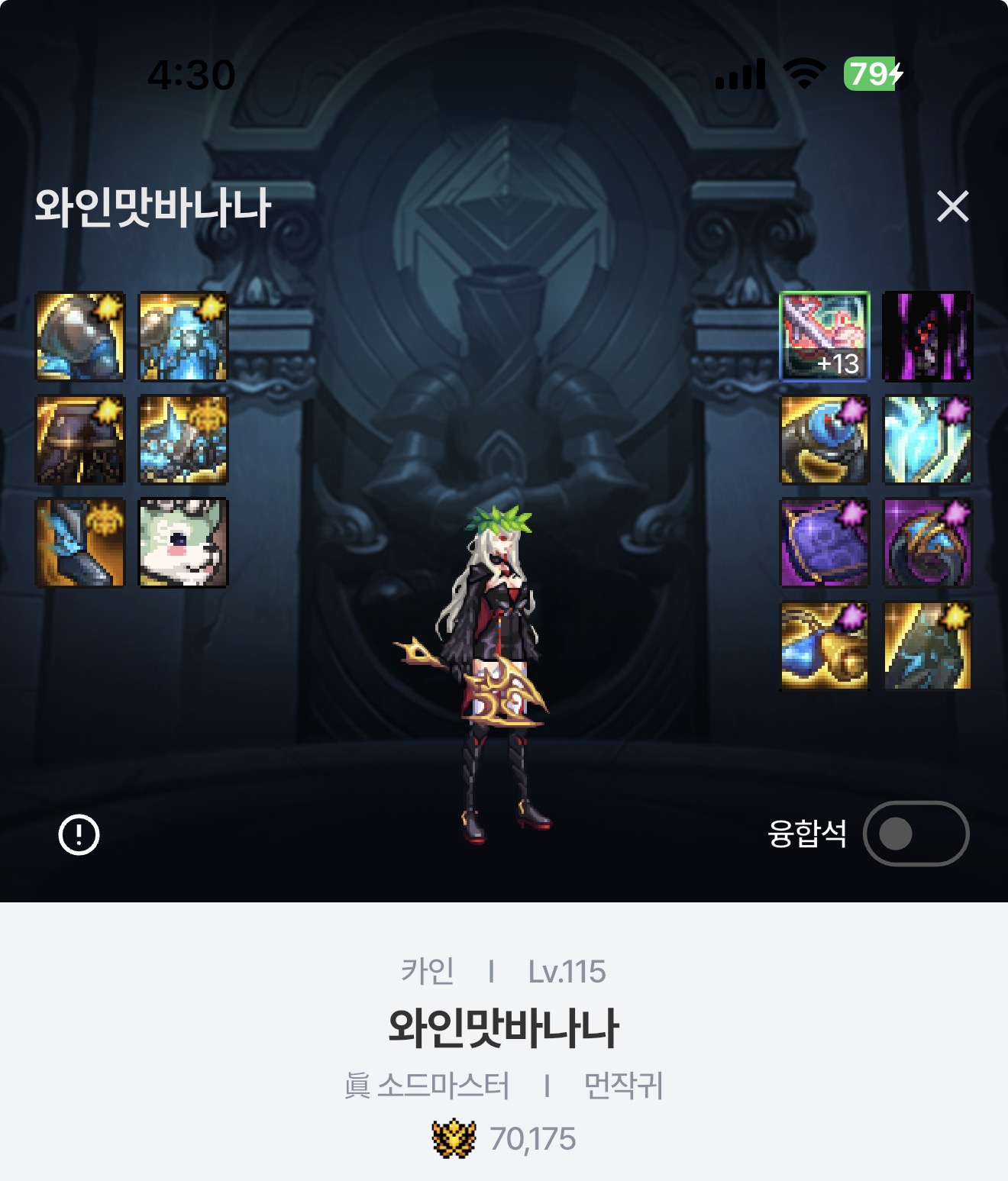Image resolution: width=1008 pixels, height=1181 pixels.
Task: Tap the white puppy creature item
Action: point(183,543)
